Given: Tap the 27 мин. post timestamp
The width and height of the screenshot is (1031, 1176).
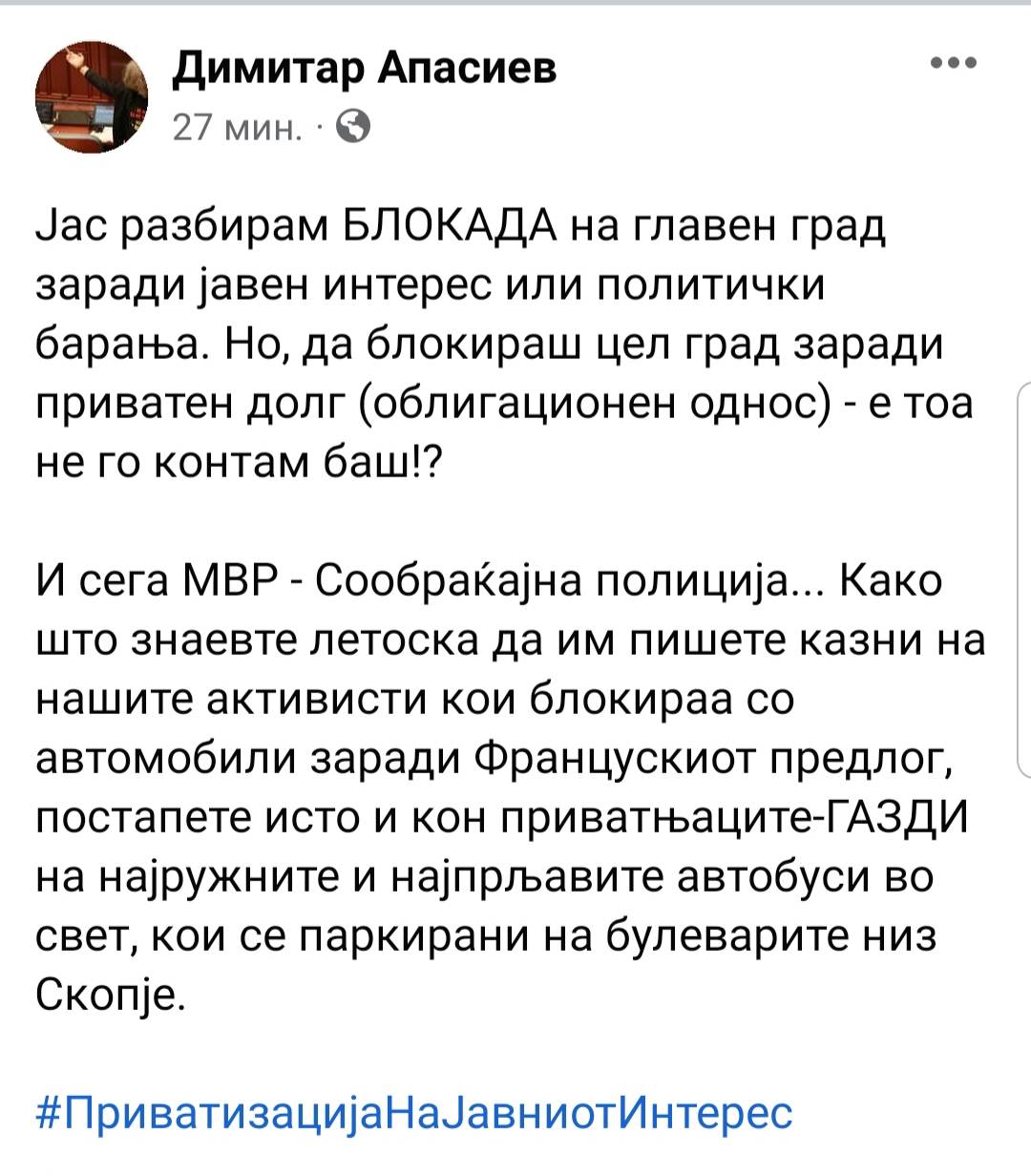Looking at the screenshot, I should [238, 127].
